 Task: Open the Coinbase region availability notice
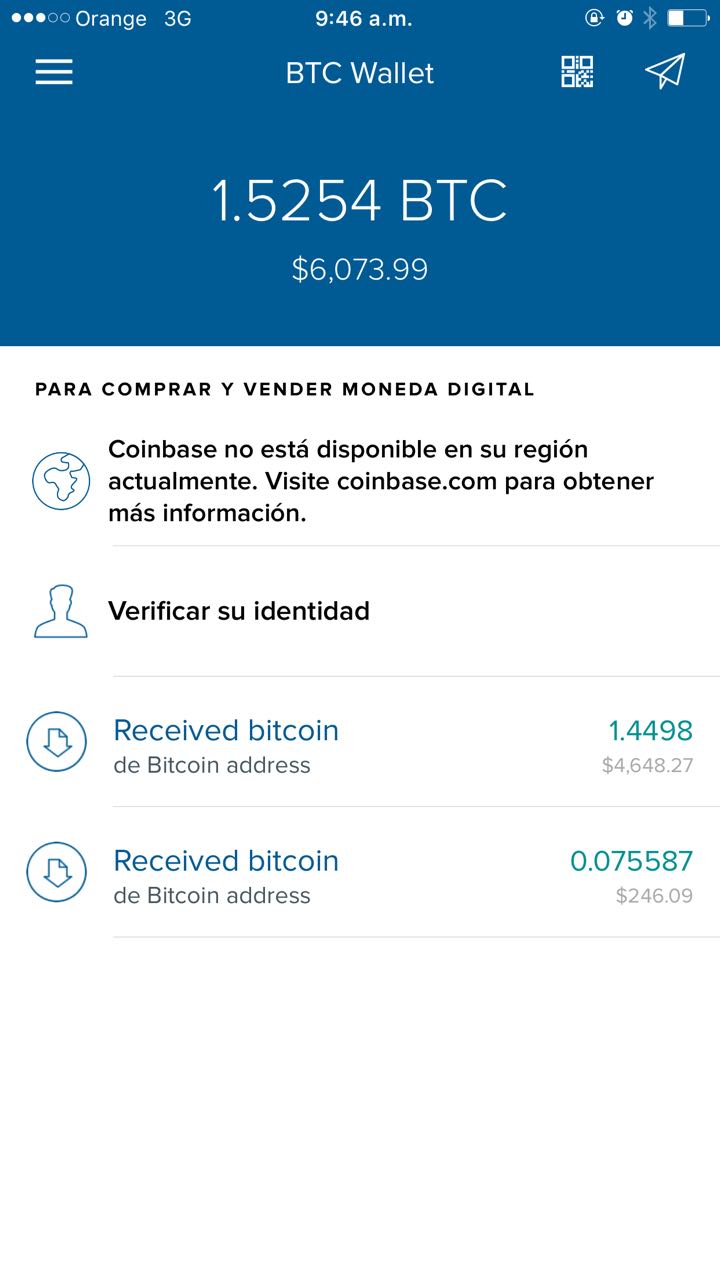pyautogui.click(x=380, y=481)
